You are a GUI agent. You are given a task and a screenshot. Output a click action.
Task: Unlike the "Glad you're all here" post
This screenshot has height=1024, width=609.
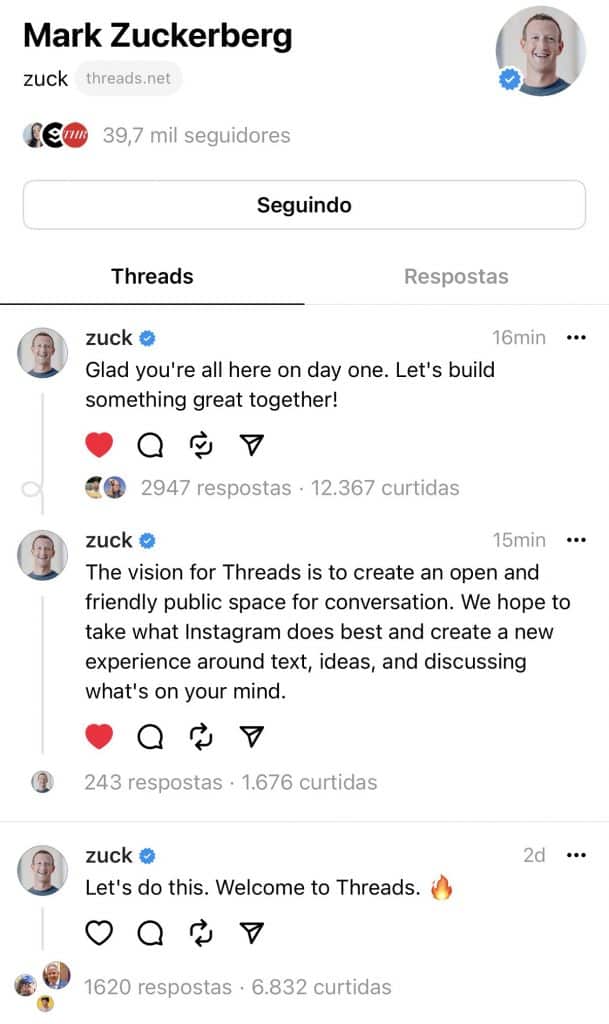point(99,445)
